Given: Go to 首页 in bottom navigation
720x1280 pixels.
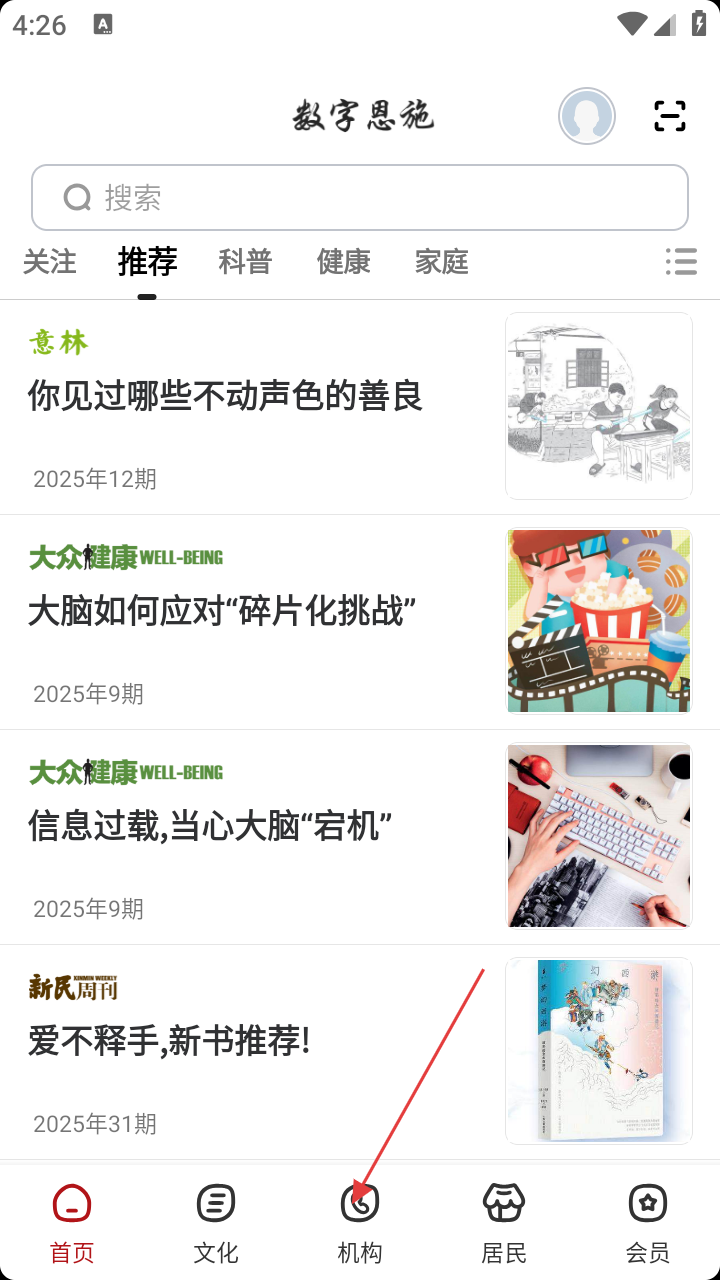Looking at the screenshot, I should (72, 1222).
